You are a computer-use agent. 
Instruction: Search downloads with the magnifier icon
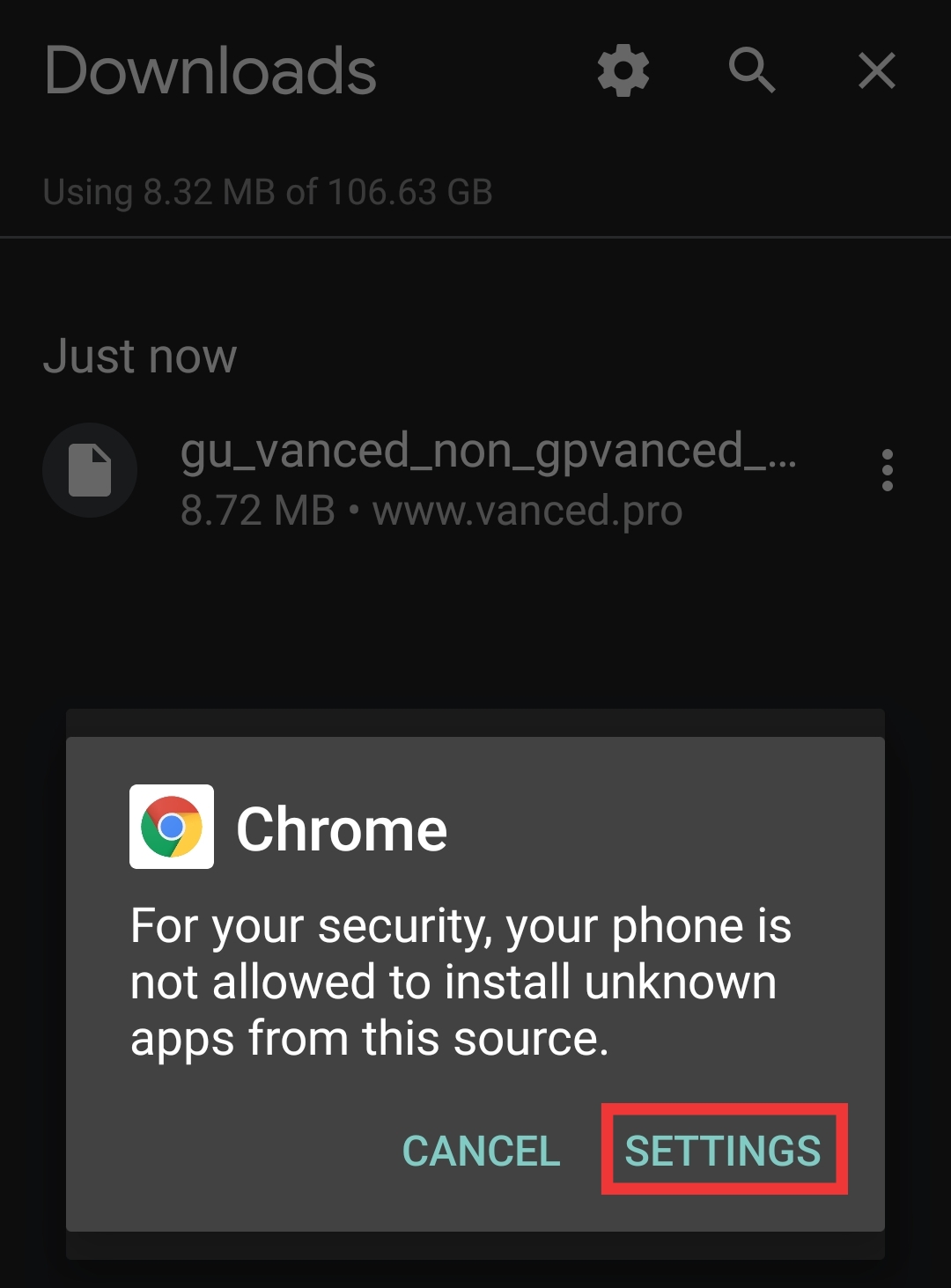tap(751, 70)
